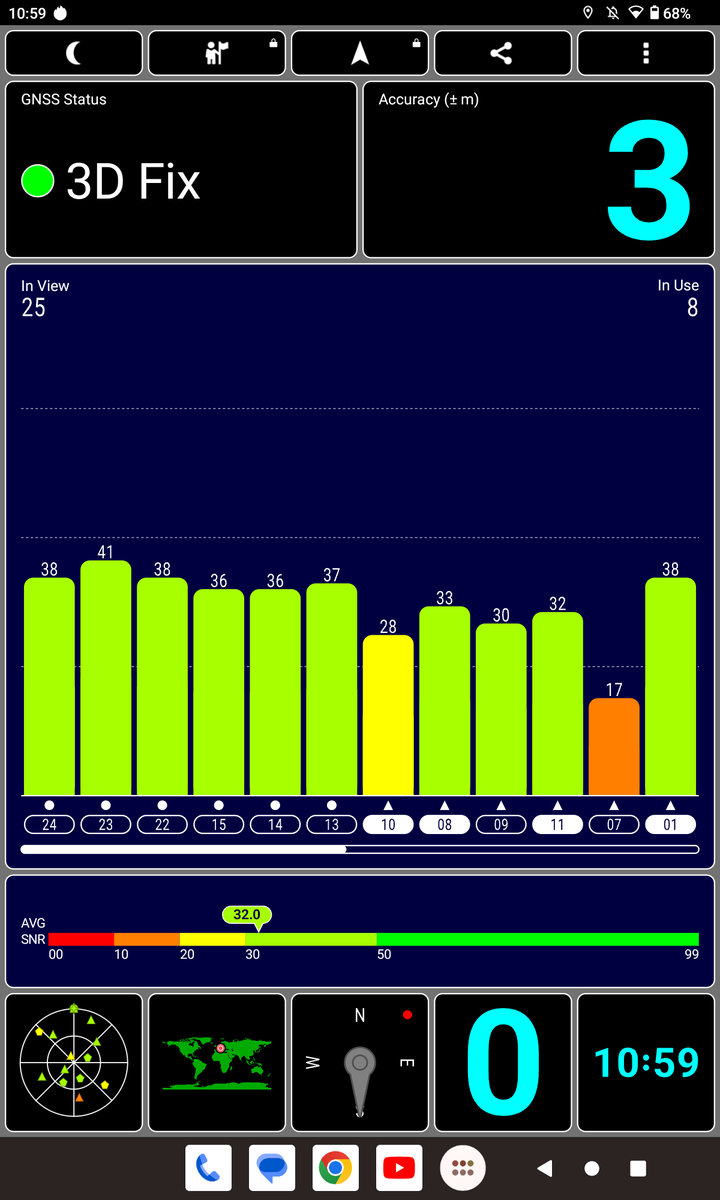Open the app drawer grid button

pyautogui.click(x=463, y=1168)
